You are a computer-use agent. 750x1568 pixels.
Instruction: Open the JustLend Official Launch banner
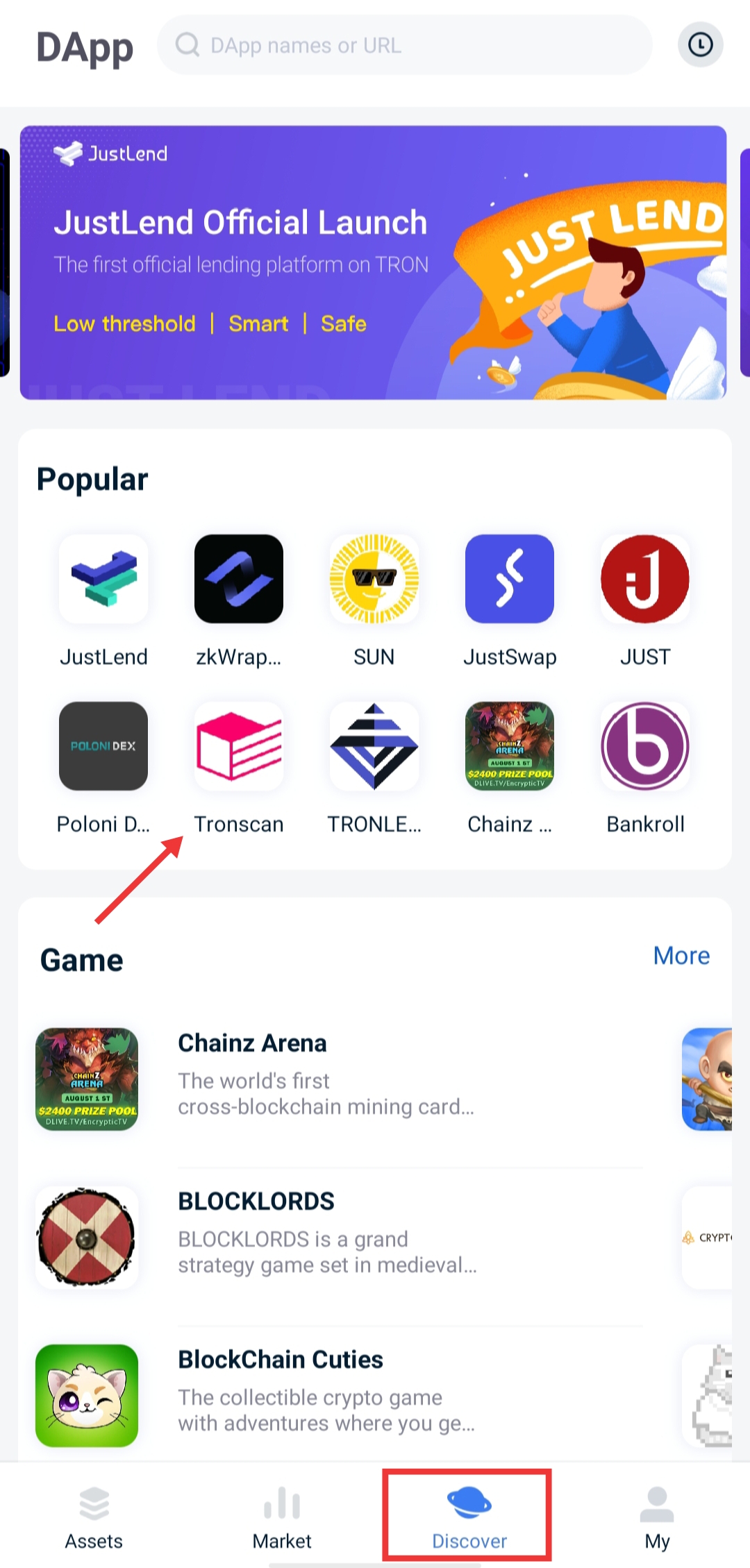[374, 262]
